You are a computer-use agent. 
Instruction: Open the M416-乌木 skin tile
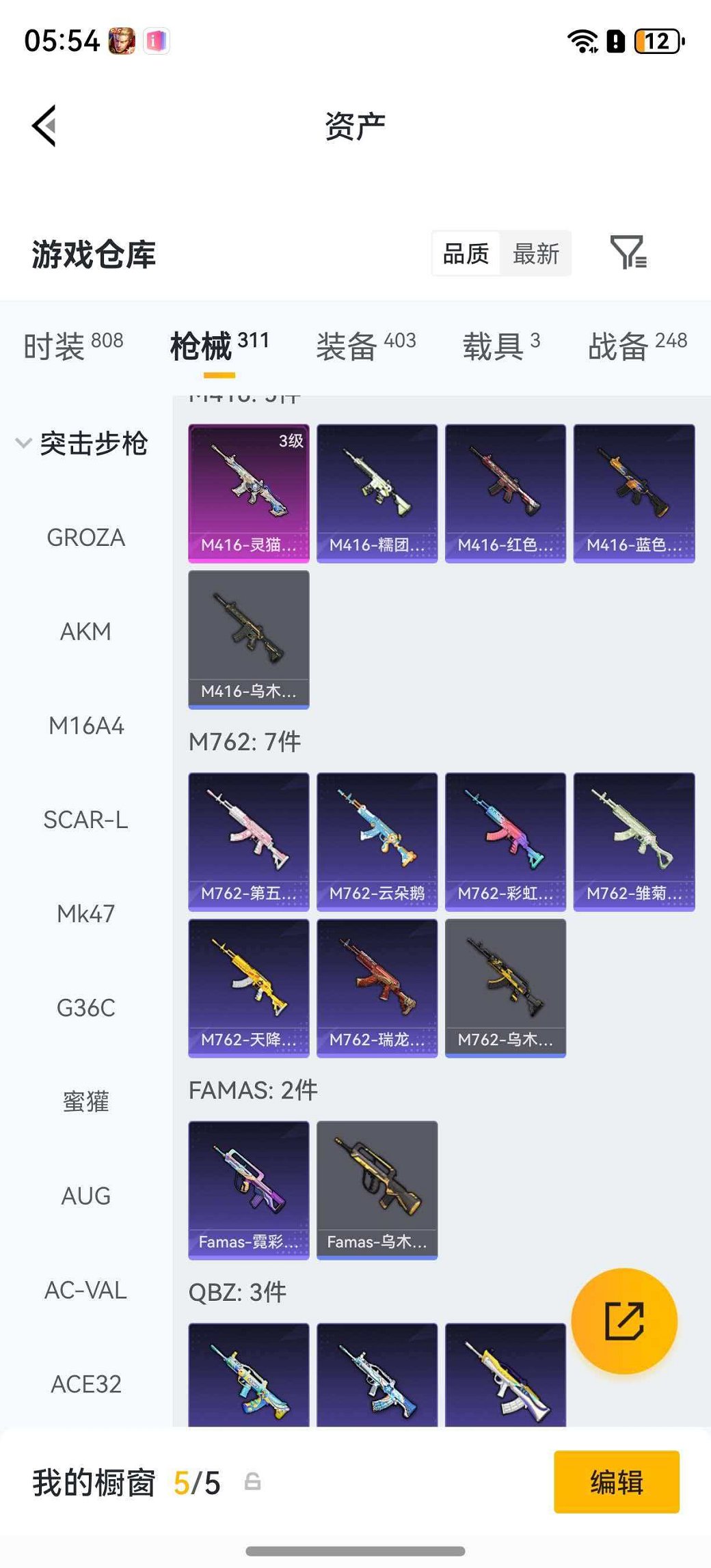249,639
